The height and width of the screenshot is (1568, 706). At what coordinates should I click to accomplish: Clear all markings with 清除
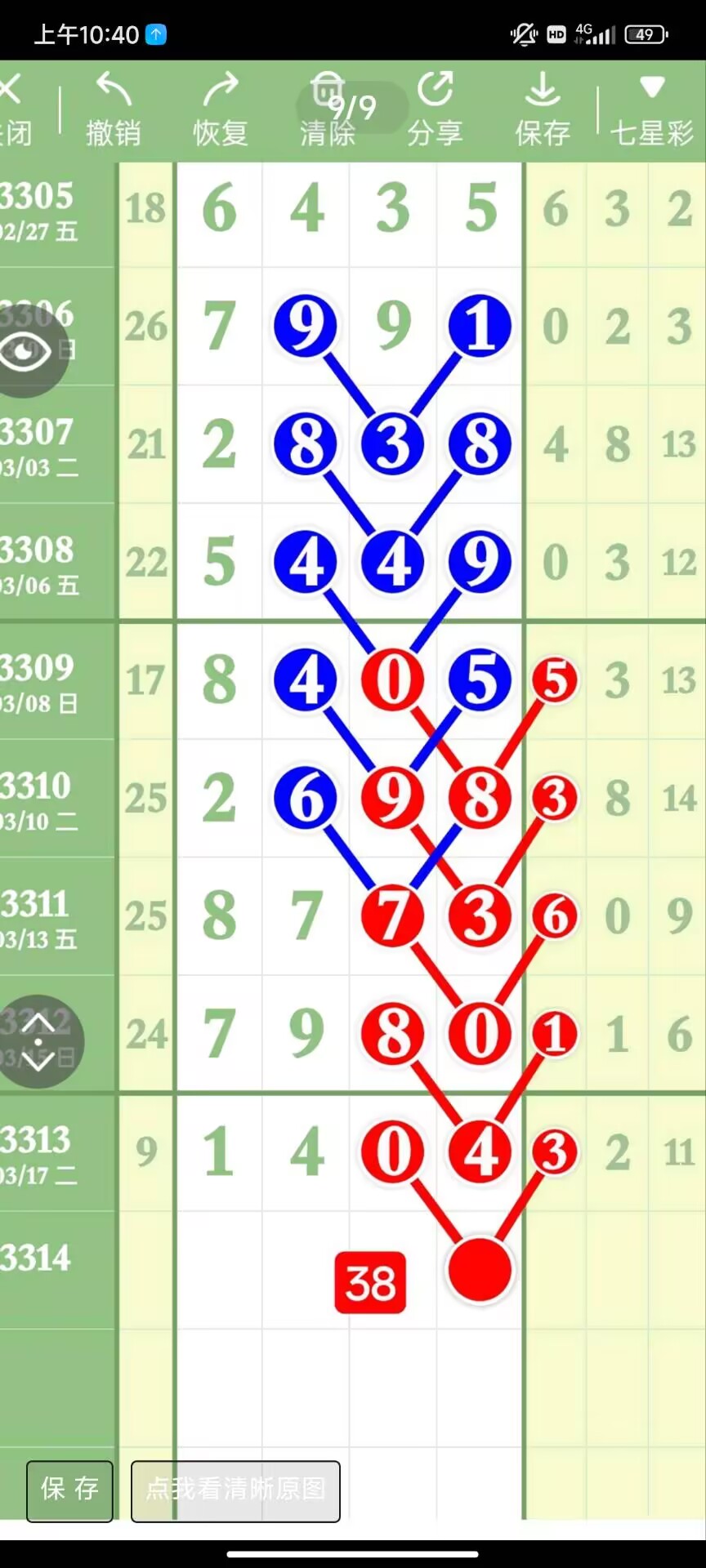pyautogui.click(x=327, y=110)
